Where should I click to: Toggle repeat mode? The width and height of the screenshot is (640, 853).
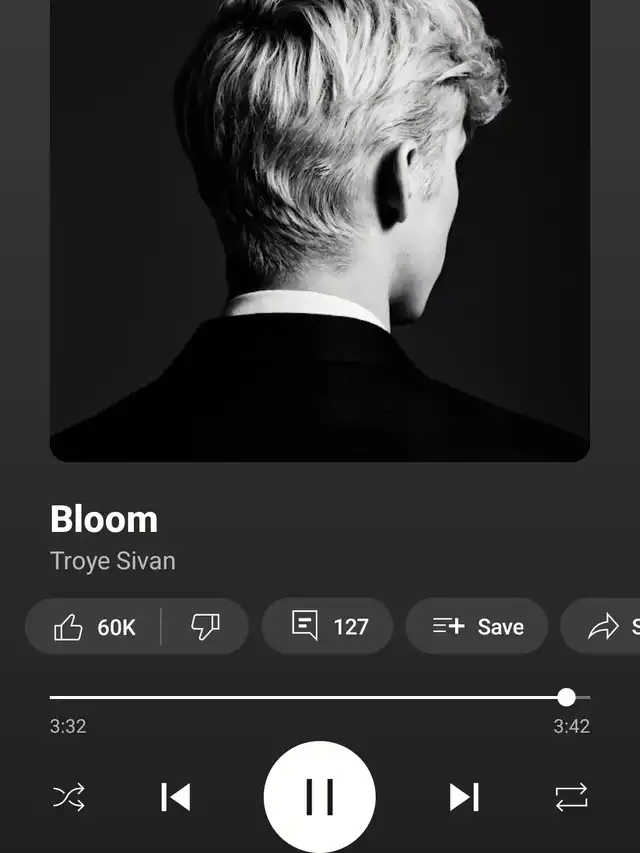point(571,797)
